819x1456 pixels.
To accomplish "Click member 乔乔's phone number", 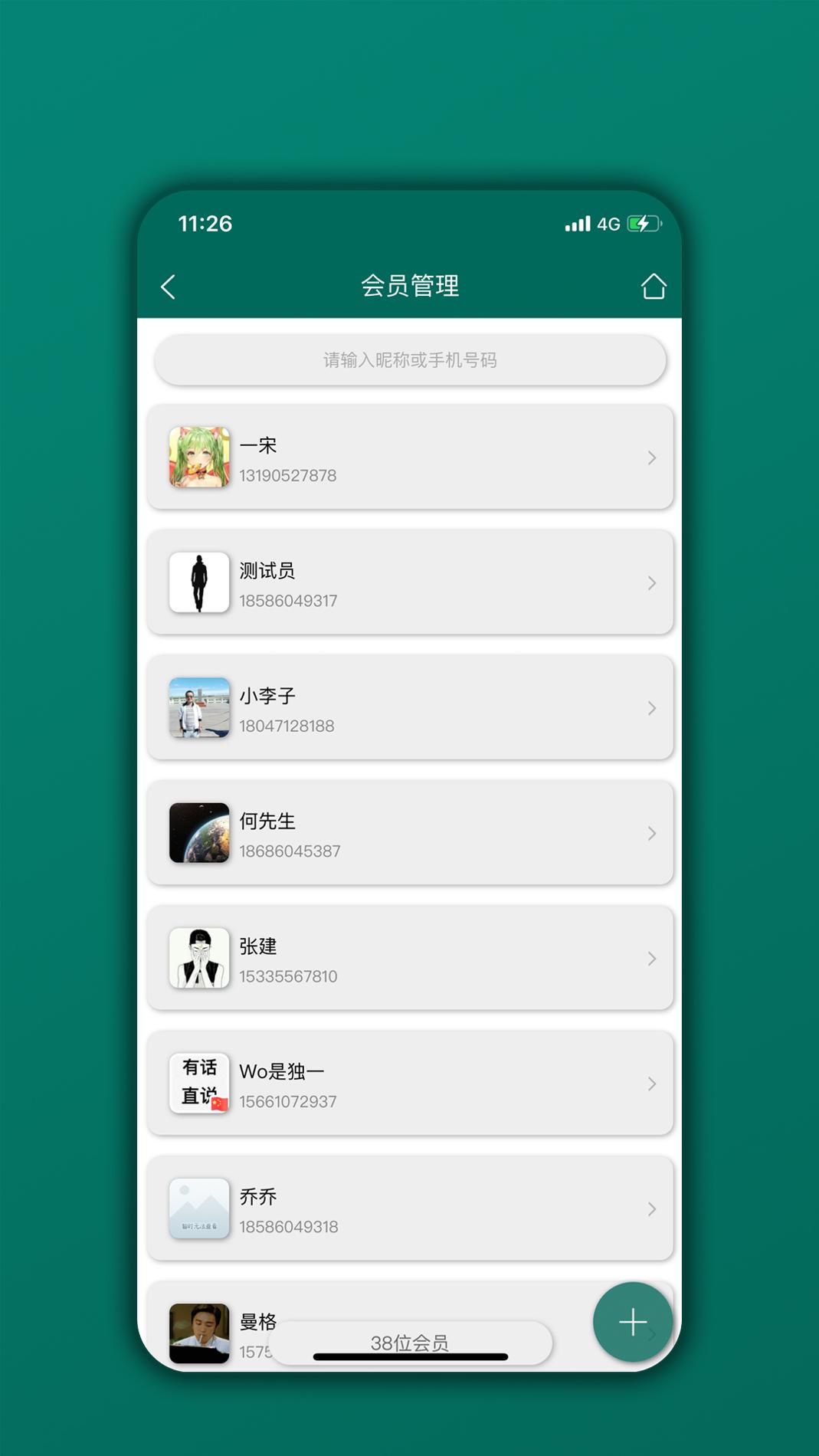I will tap(289, 1226).
